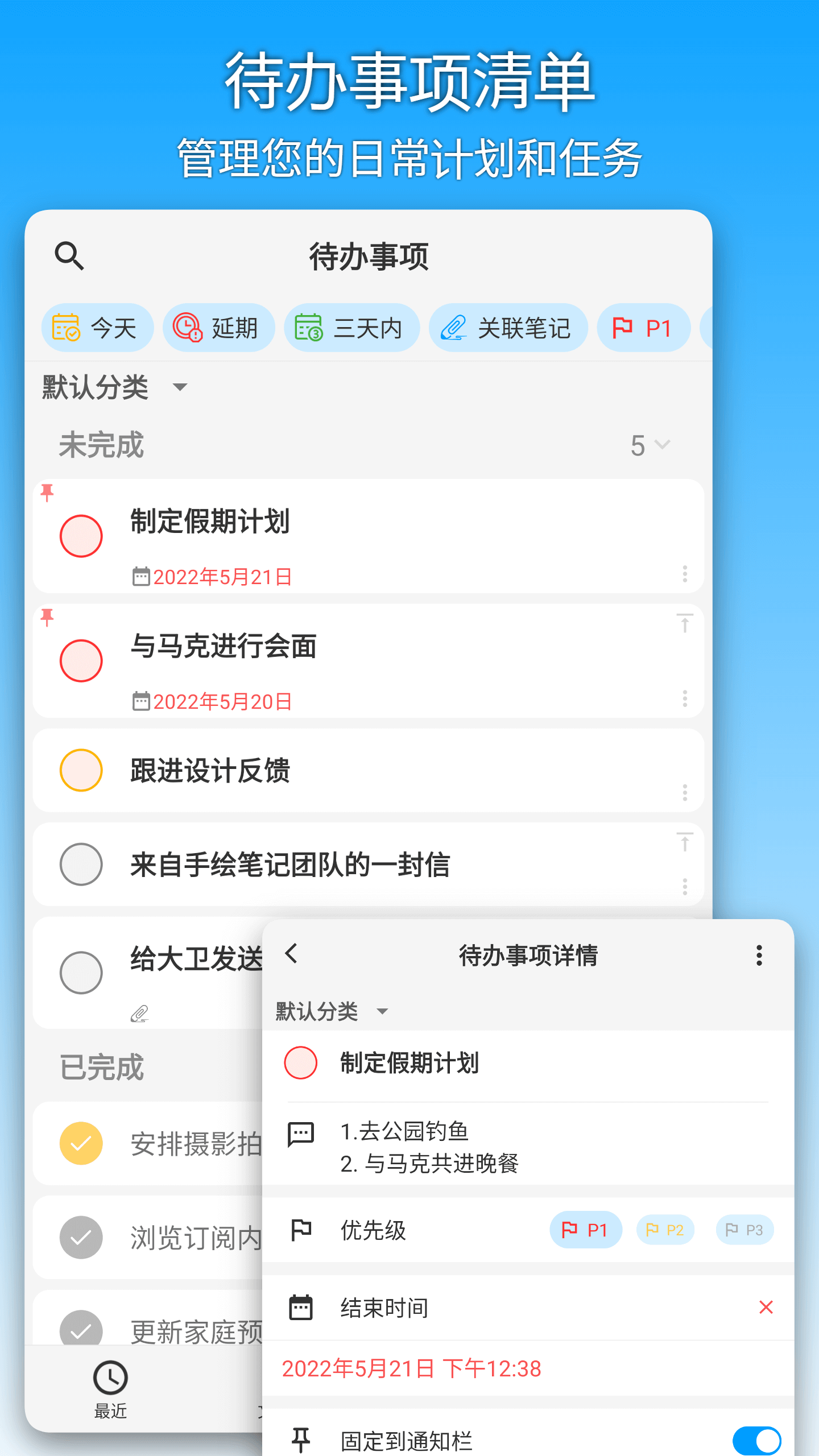Open the 默认分类 dropdown in the main list
The image size is (819, 1456).
click(113, 387)
